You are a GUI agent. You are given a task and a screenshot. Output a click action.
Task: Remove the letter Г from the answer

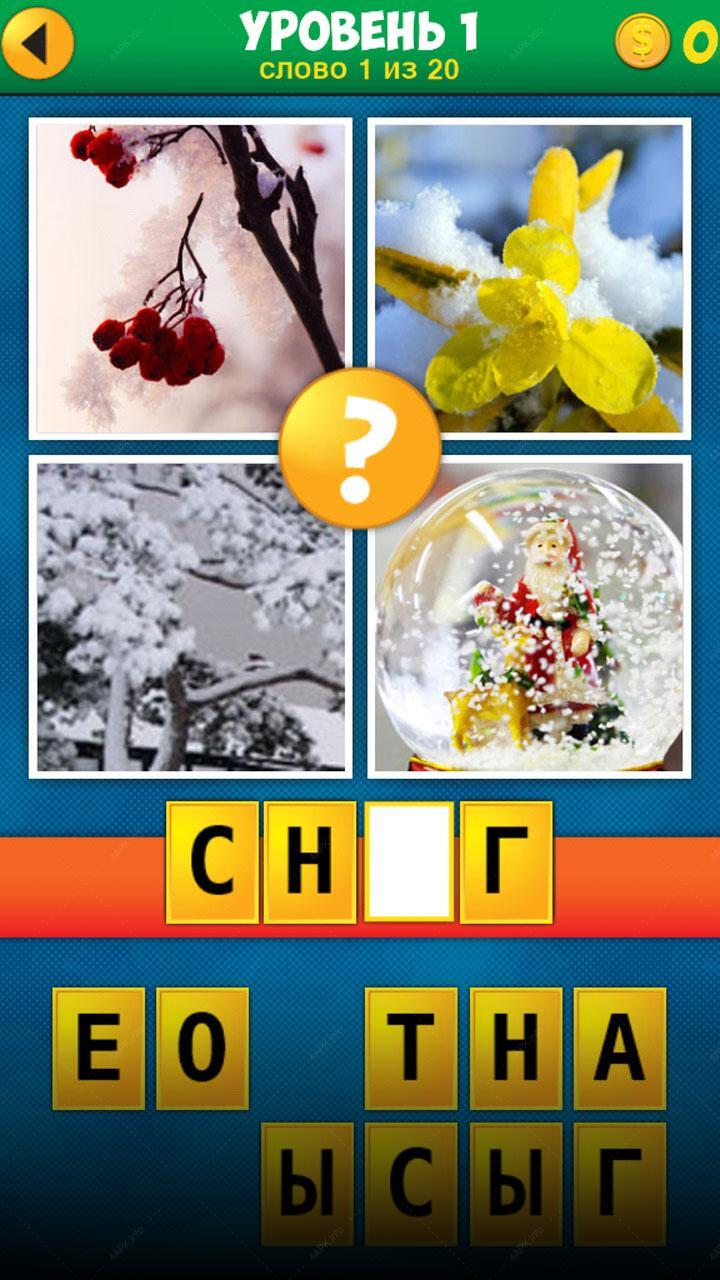point(507,862)
